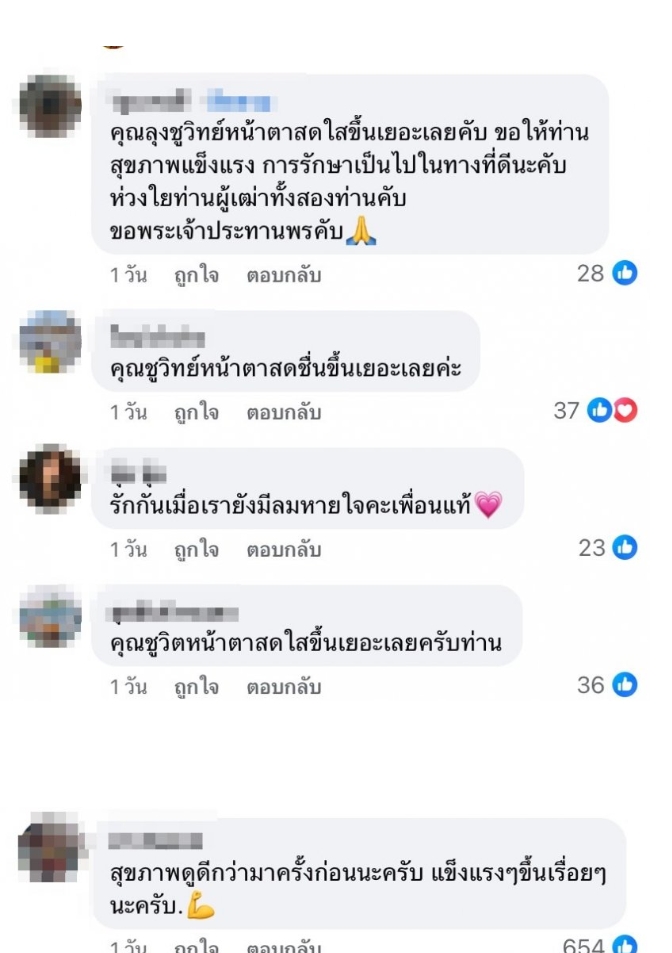
Task: Reply to the comment คุณชูวิทย์หน้าตาสดชื่นขึ้นเยอะเลยค่ะ
Action: click(283, 412)
